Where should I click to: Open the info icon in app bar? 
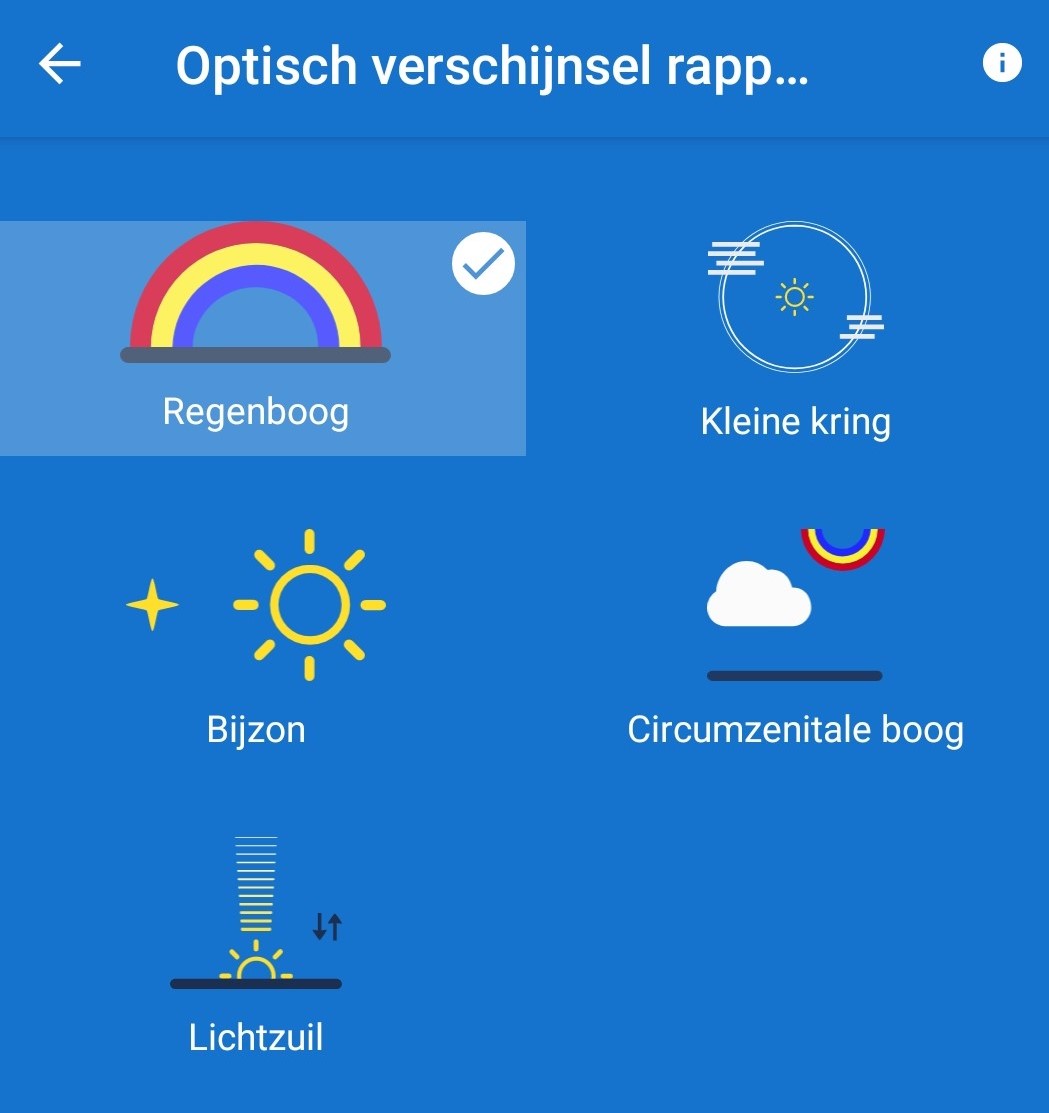1002,64
